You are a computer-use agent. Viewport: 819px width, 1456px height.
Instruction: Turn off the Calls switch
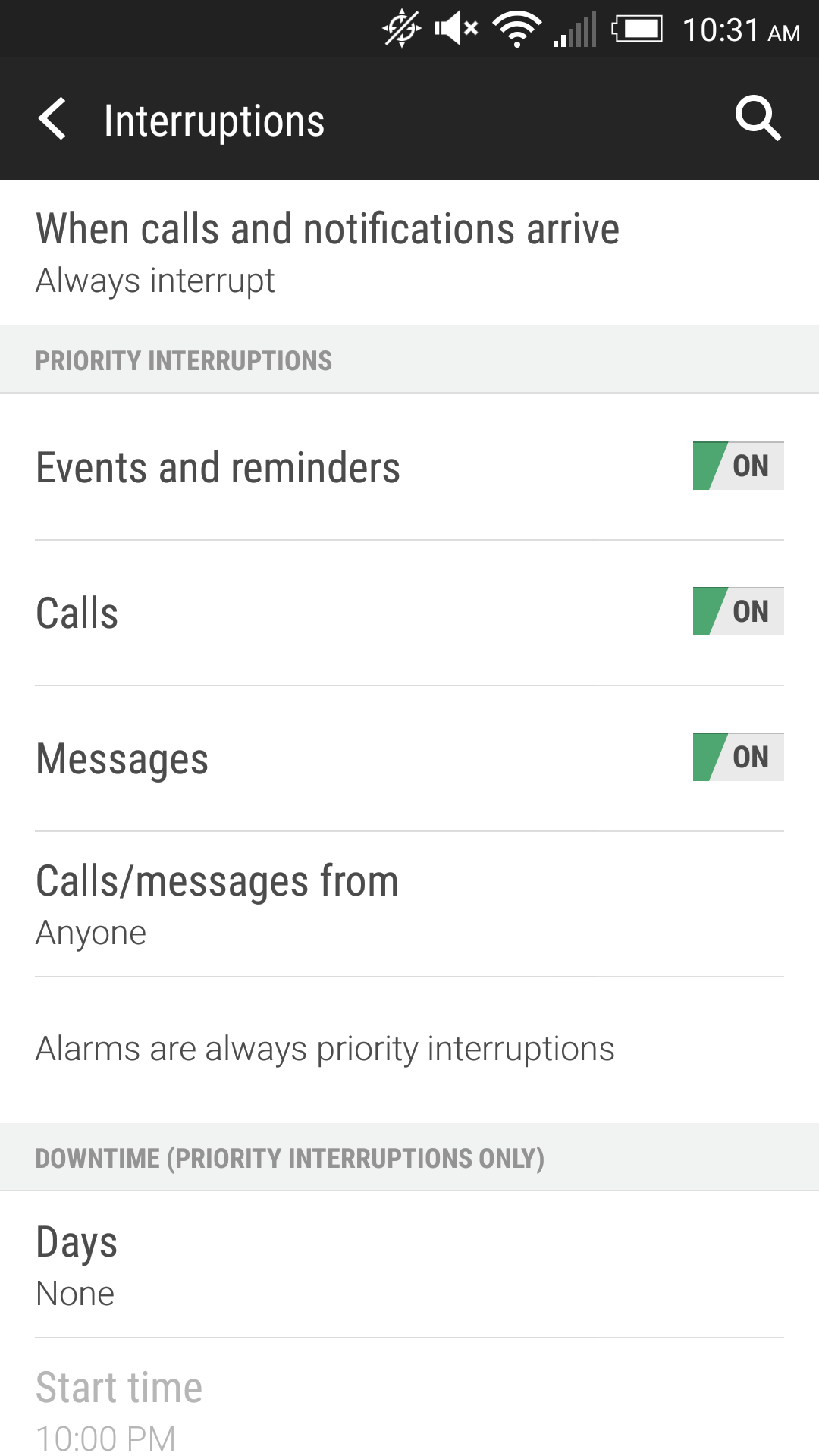[x=737, y=611]
